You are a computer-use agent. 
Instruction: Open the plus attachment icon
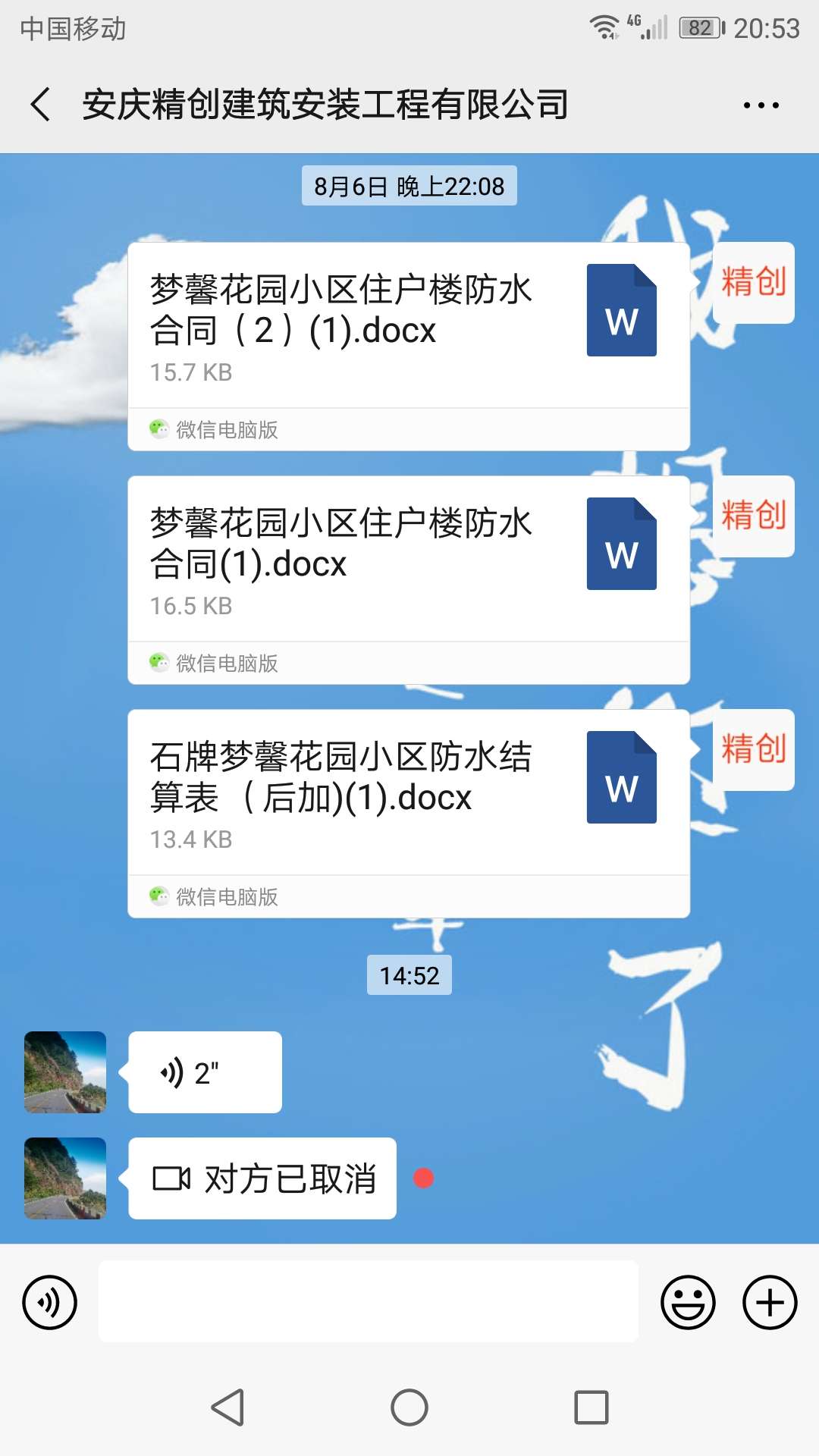769,1301
